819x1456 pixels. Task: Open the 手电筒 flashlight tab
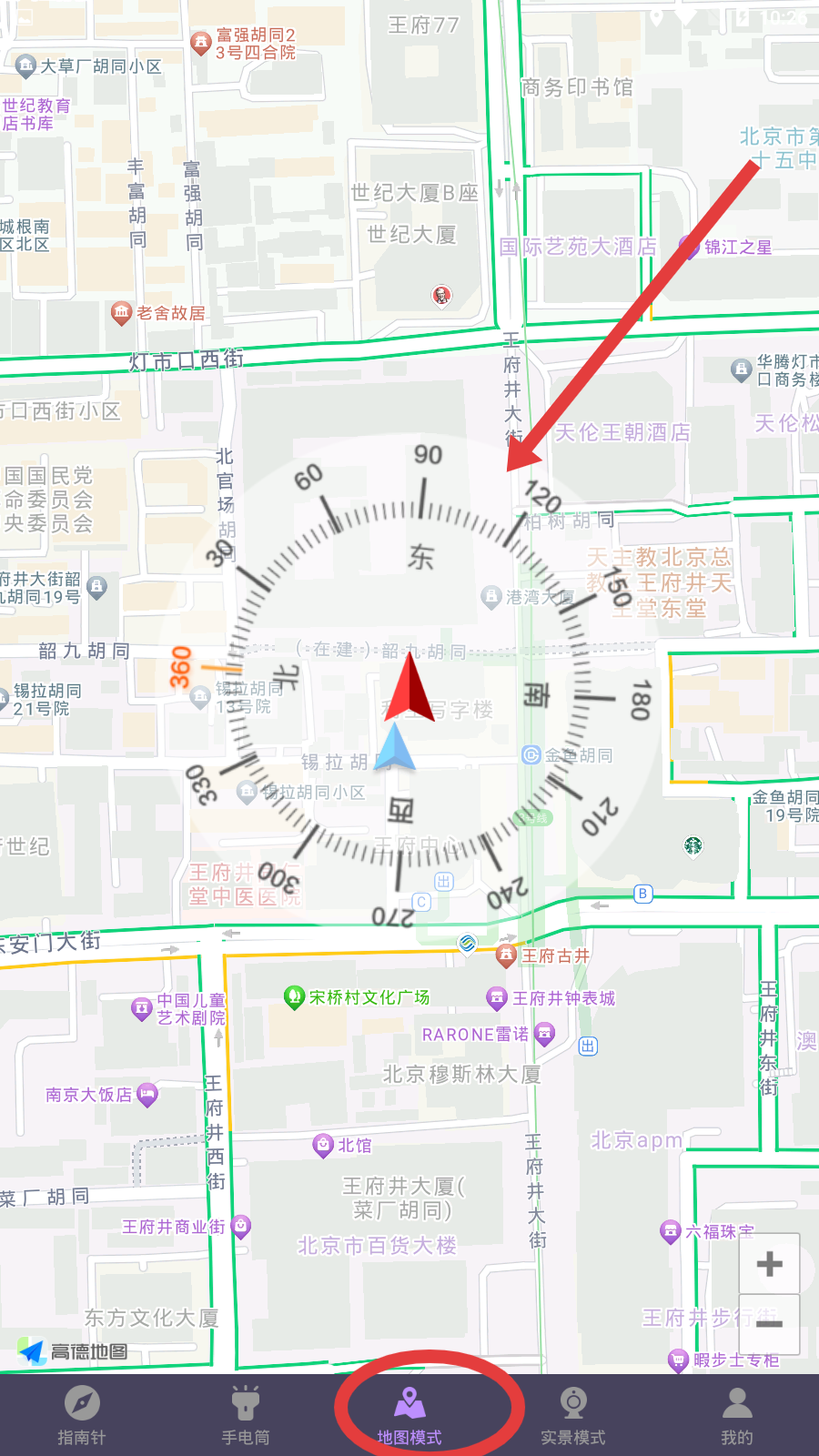[x=246, y=1415]
